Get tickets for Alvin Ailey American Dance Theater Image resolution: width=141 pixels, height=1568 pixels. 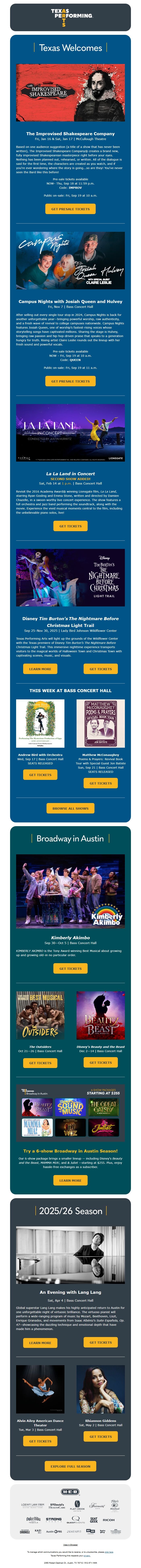tap(40, 1441)
